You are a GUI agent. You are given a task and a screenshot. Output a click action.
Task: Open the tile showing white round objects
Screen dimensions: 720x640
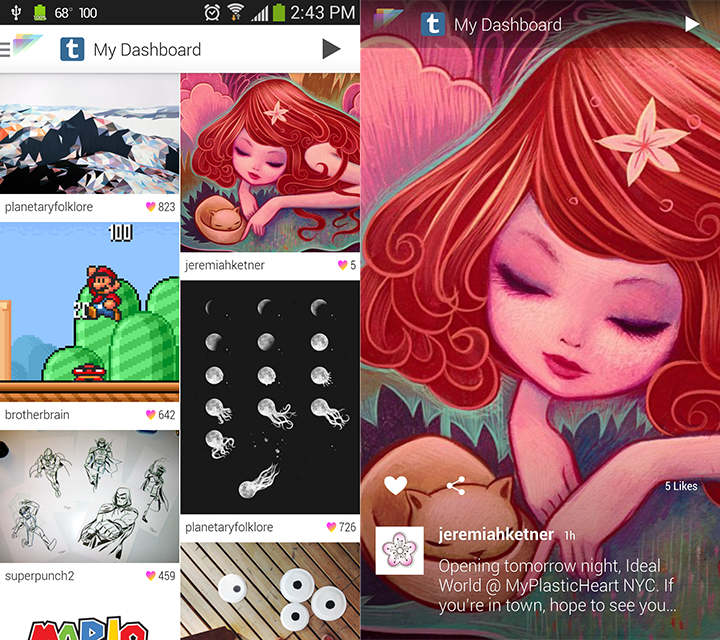click(x=269, y=590)
